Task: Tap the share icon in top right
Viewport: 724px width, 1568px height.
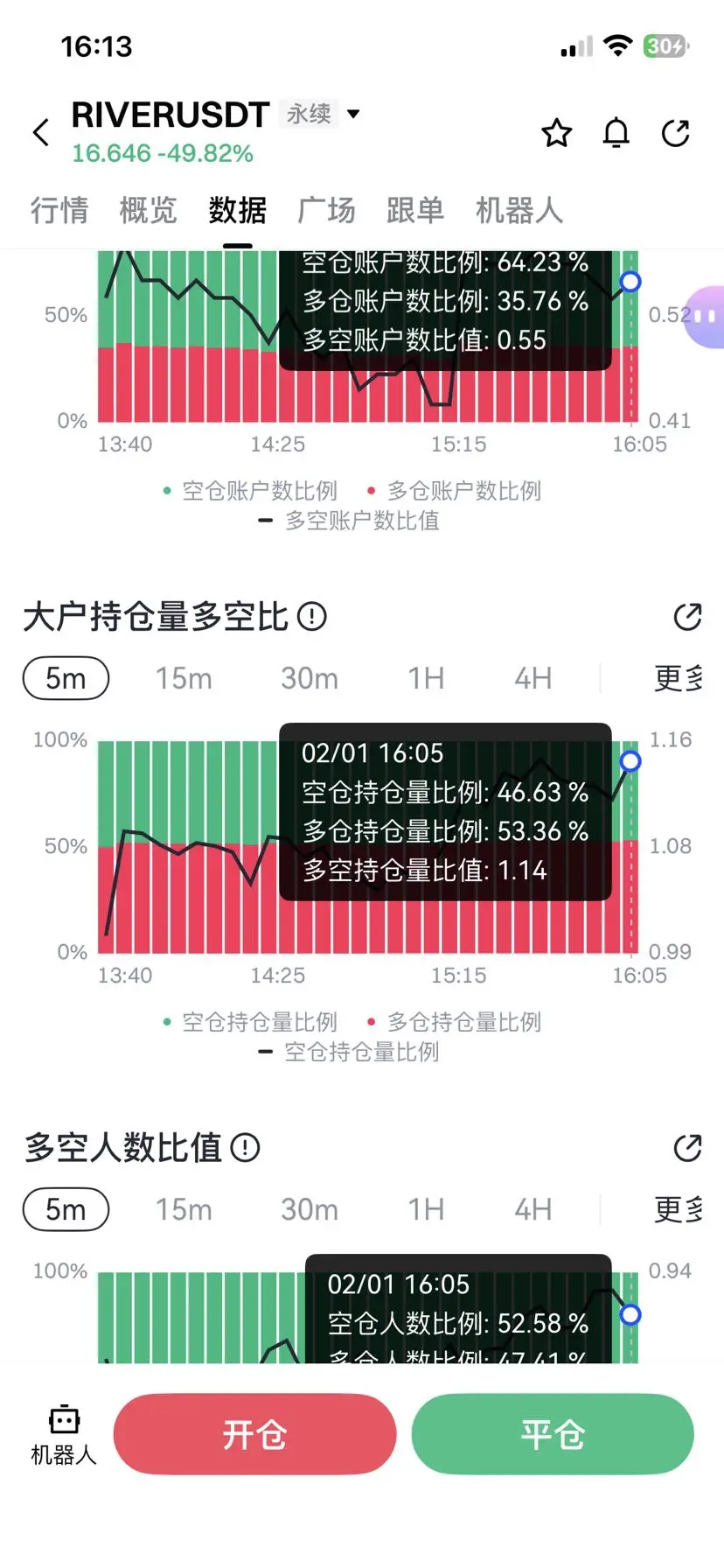Action: pos(677,133)
